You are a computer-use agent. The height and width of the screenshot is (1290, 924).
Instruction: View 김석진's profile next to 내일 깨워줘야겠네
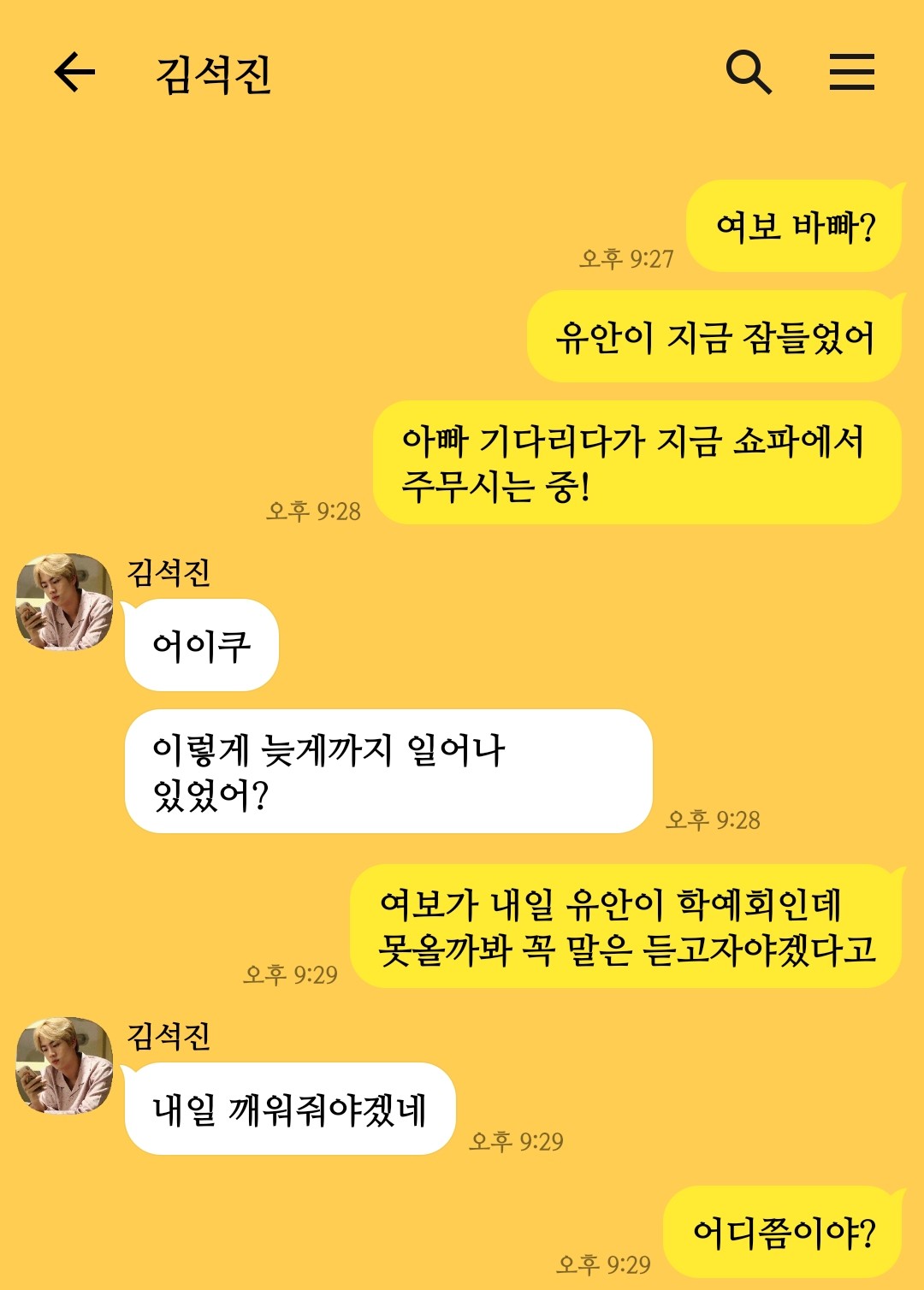(x=64, y=1065)
